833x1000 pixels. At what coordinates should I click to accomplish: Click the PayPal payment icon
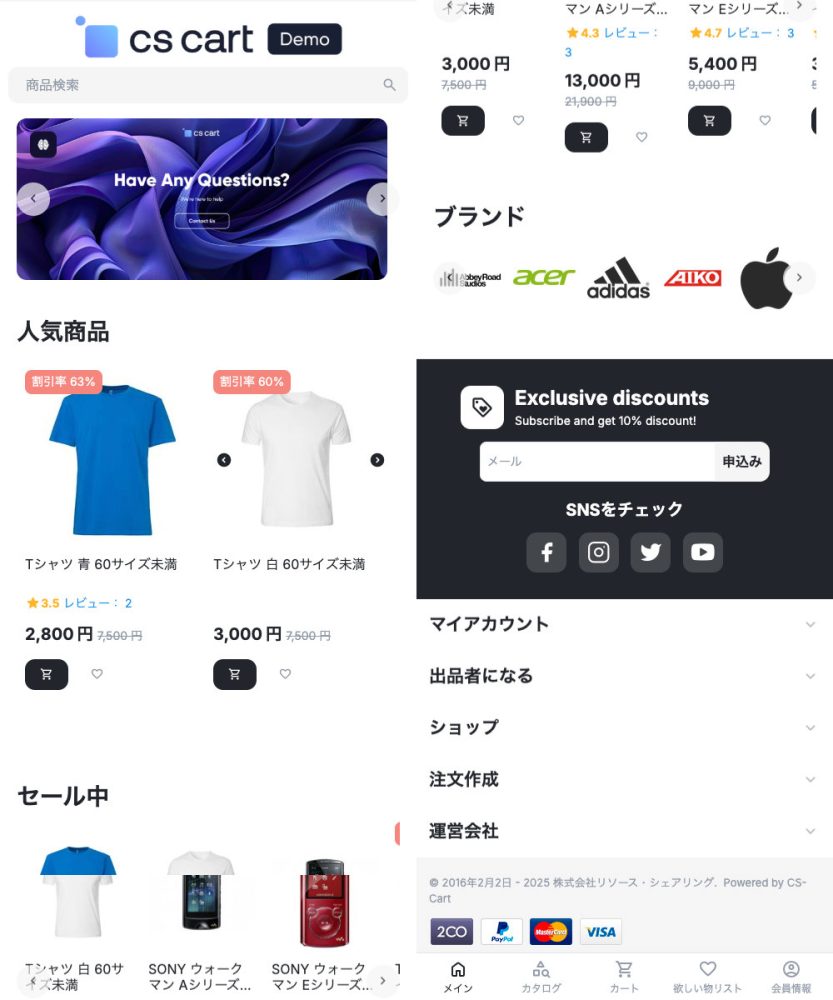(501, 931)
